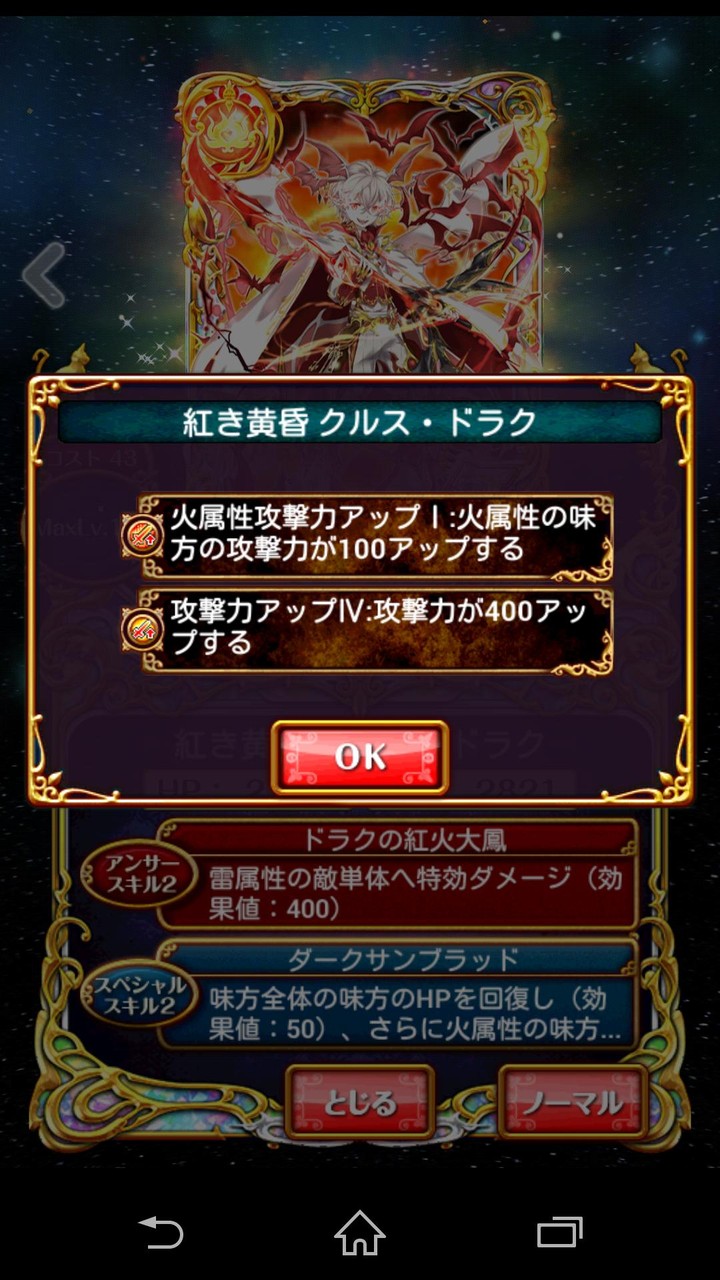The width and height of the screenshot is (720, 1280).
Task: Go to the Android home screen
Action: point(360,1231)
